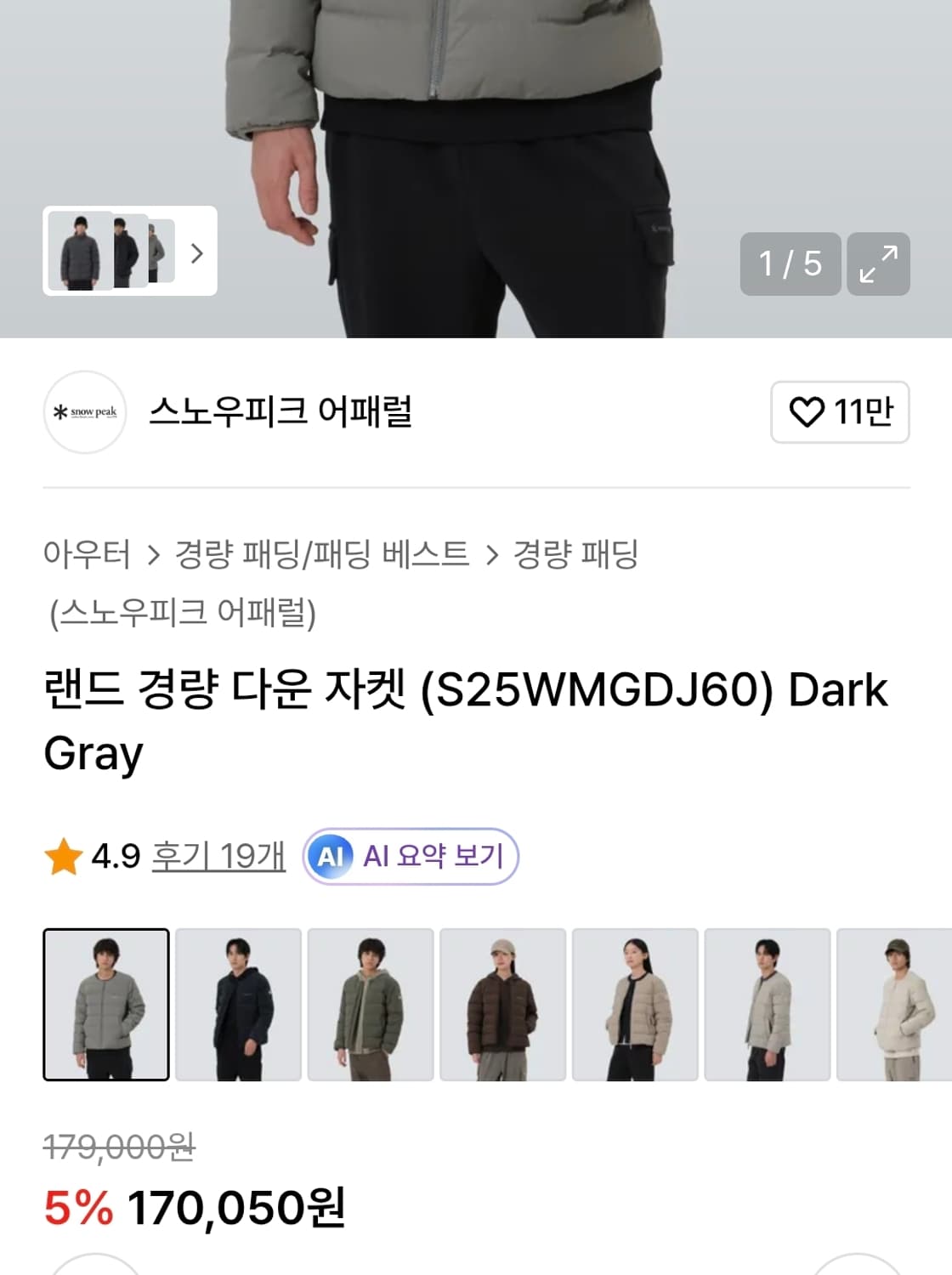Select the navy jacket color swatch

click(x=239, y=1006)
